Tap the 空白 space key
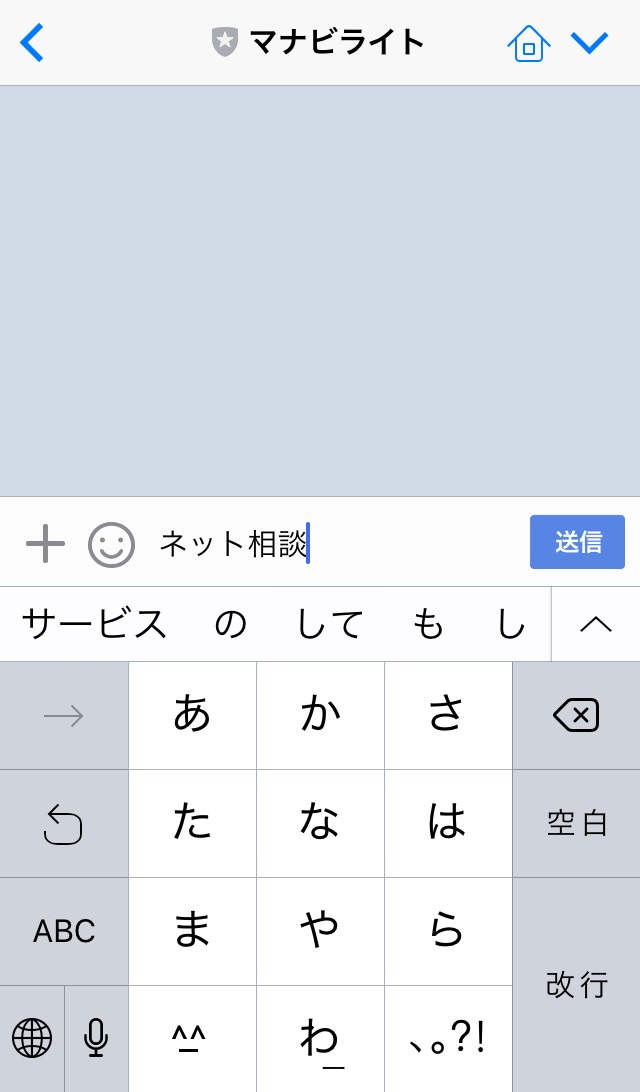This screenshot has width=640, height=1092. tap(576, 823)
